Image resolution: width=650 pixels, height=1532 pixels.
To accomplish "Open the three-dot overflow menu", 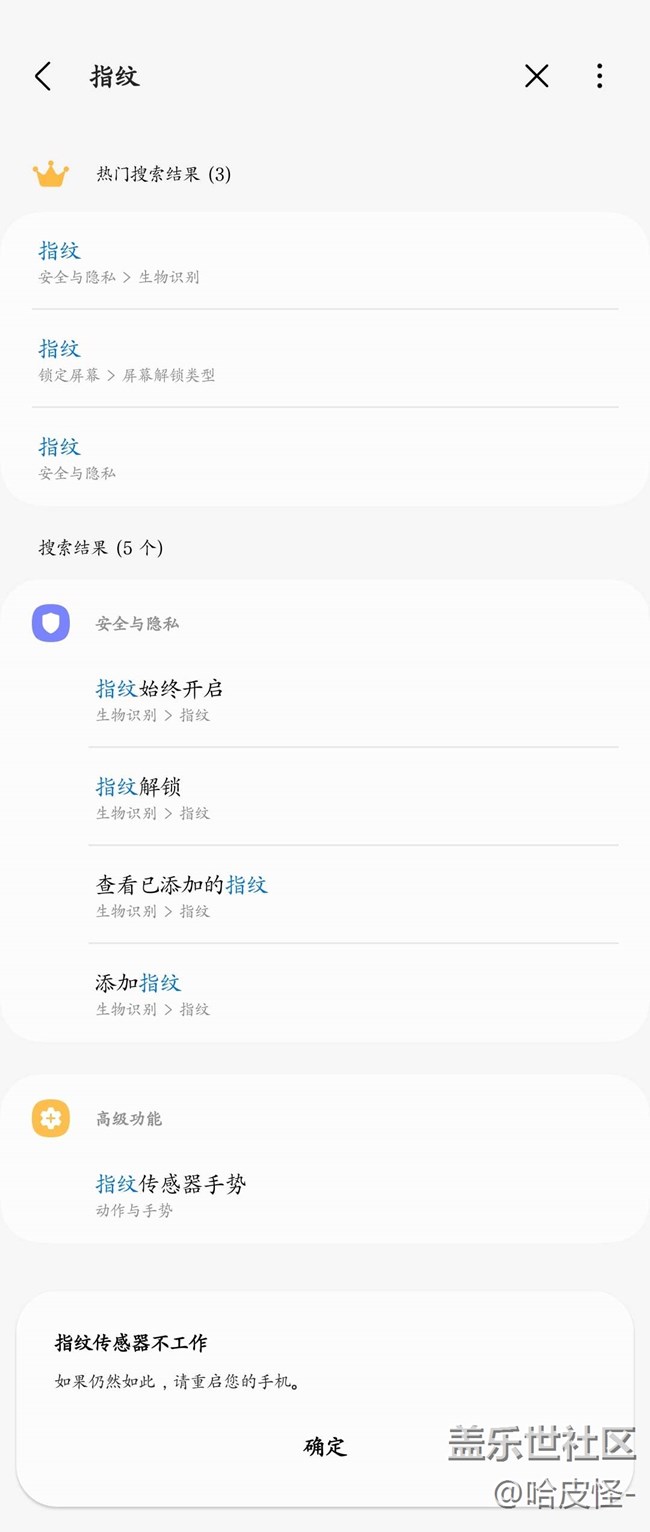I will (x=599, y=76).
